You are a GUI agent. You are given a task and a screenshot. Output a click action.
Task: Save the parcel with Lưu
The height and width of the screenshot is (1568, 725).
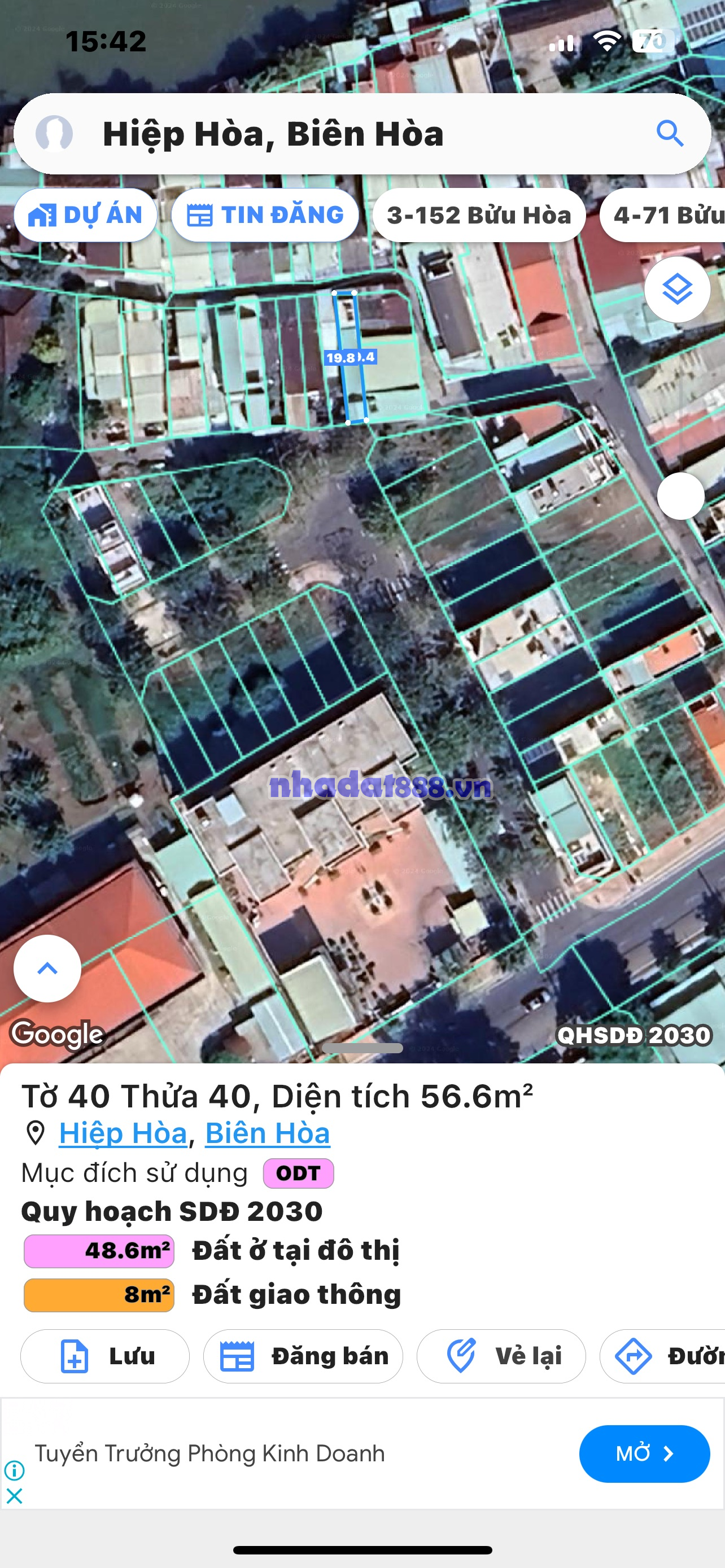click(x=104, y=1356)
